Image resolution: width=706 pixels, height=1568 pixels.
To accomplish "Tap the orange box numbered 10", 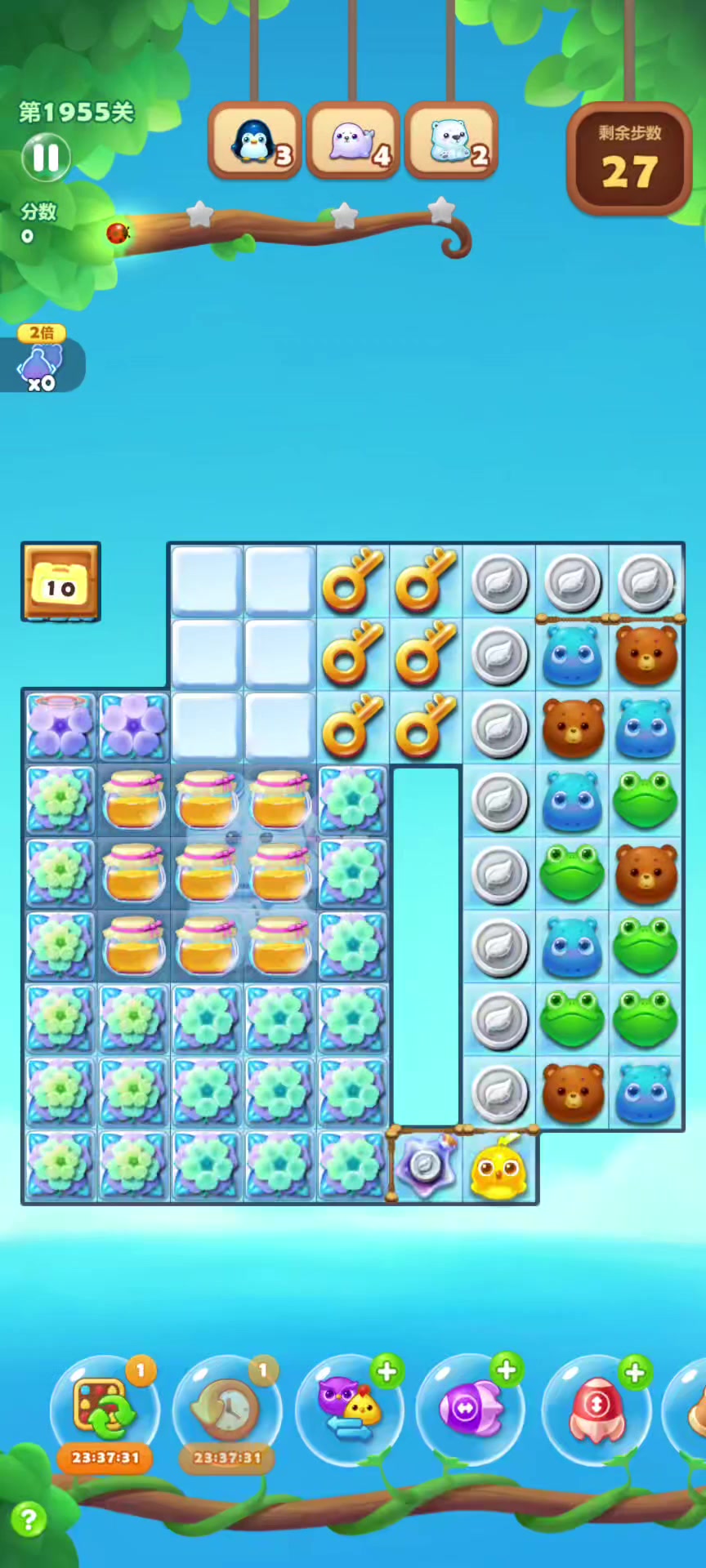I will [x=60, y=581].
